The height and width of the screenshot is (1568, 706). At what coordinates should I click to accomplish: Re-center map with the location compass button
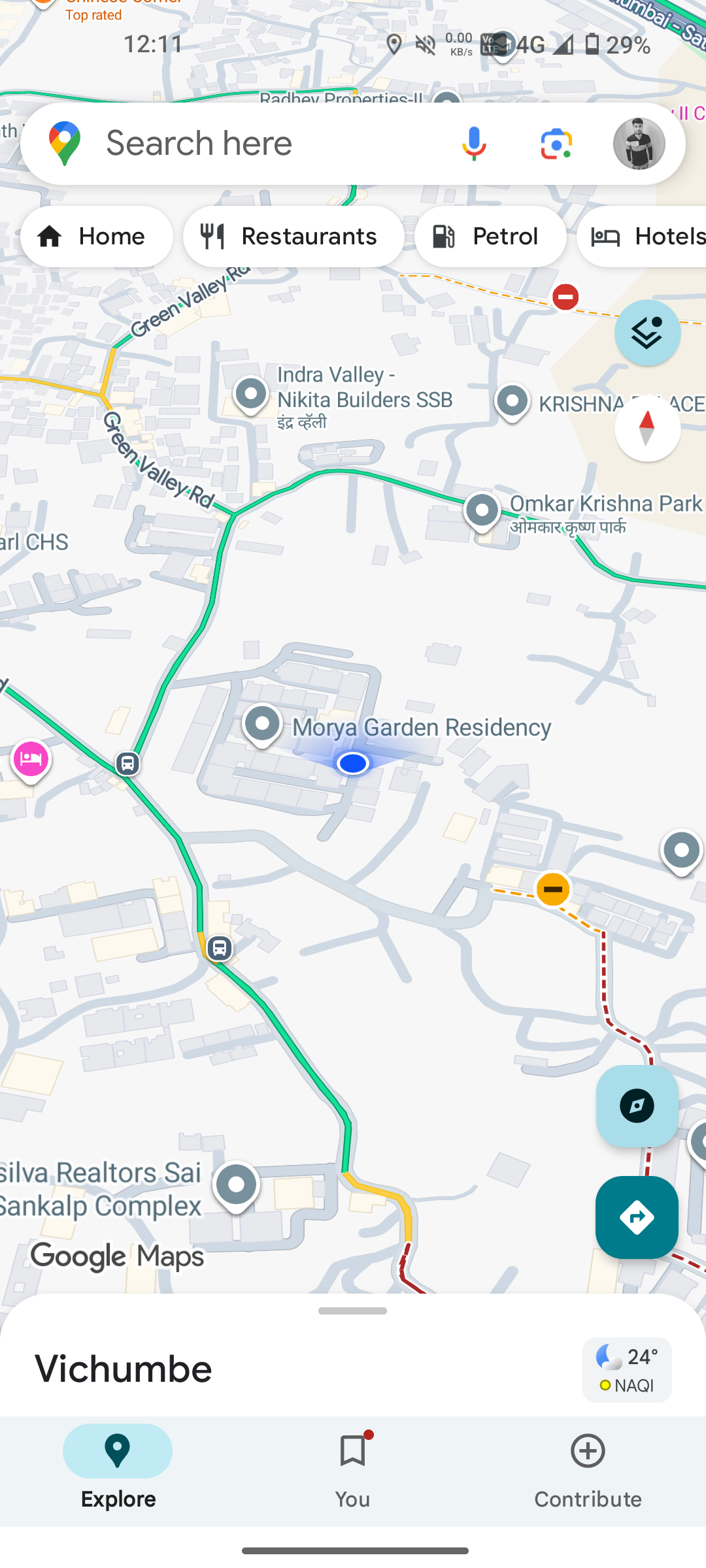coord(637,1106)
